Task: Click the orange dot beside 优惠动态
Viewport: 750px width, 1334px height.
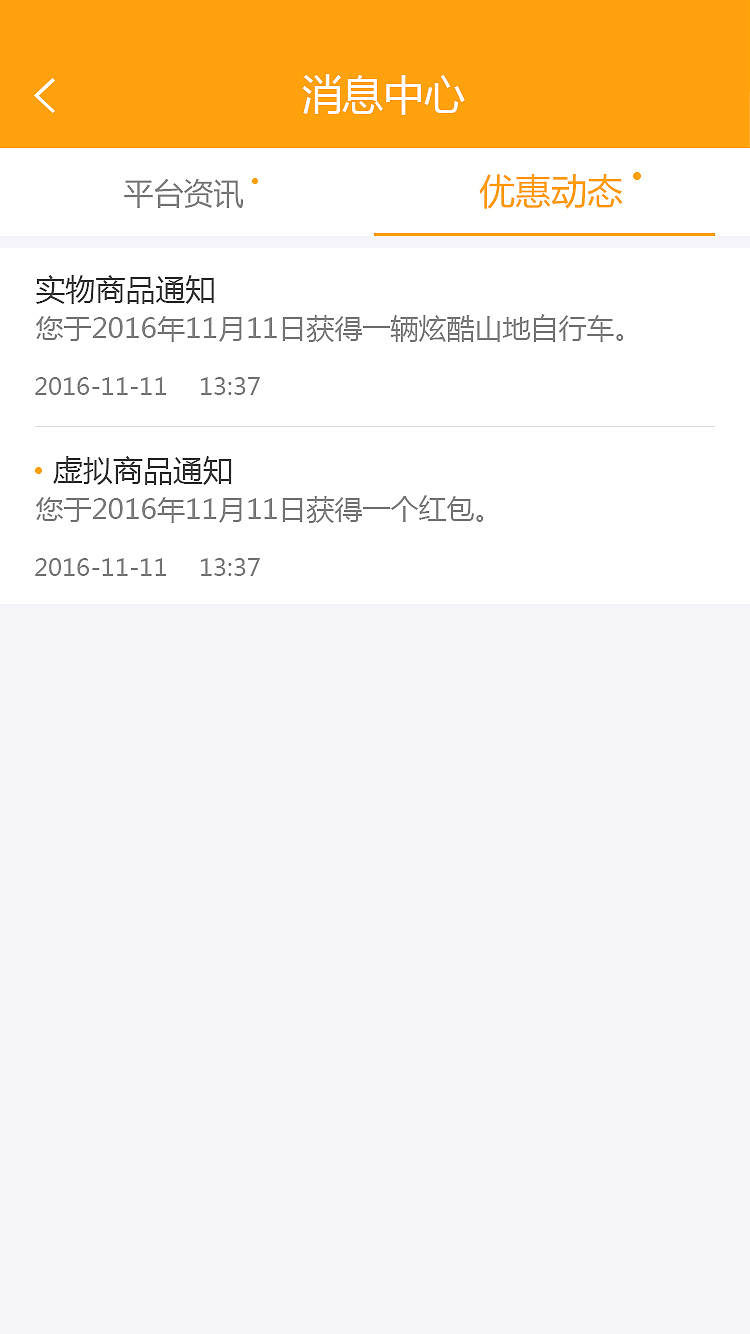Action: point(637,176)
